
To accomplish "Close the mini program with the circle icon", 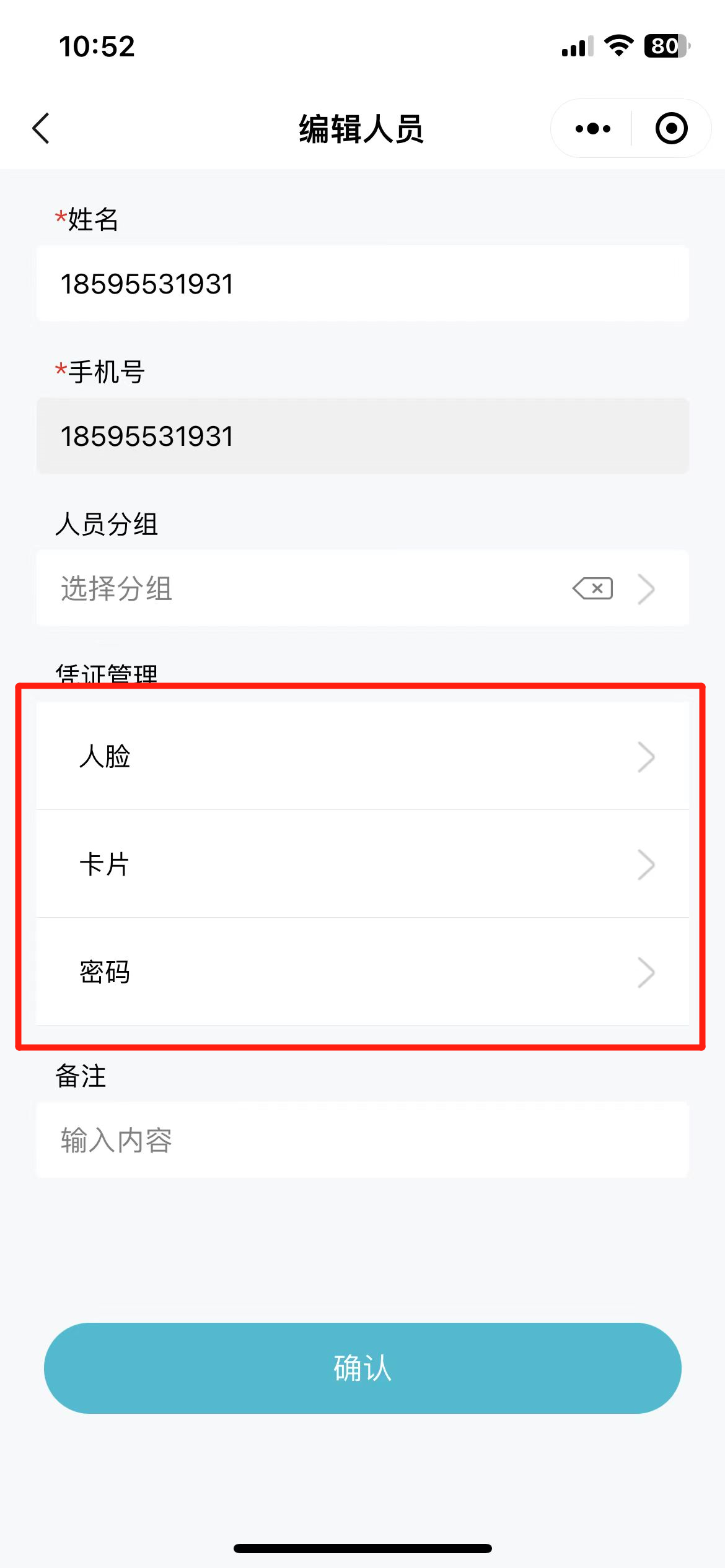I will coord(671,128).
